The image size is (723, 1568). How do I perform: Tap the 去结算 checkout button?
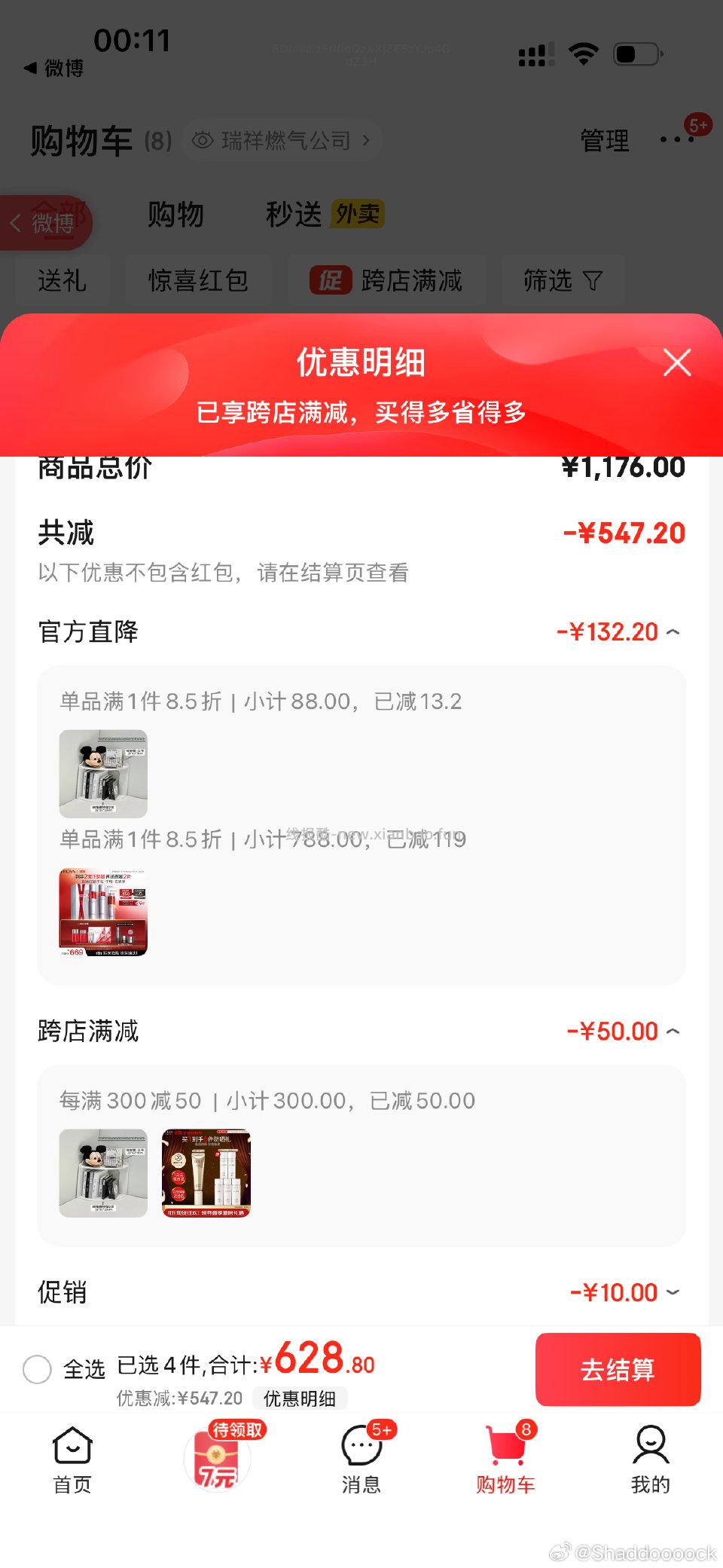(618, 1370)
